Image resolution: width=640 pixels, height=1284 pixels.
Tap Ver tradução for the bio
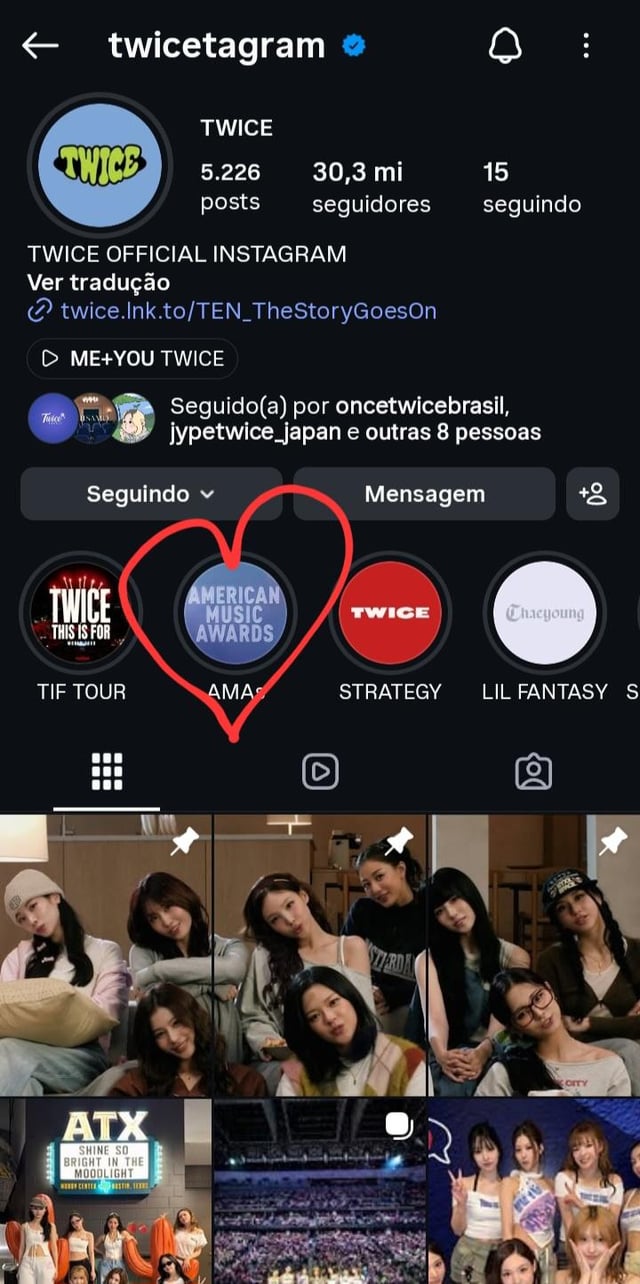coord(98,282)
